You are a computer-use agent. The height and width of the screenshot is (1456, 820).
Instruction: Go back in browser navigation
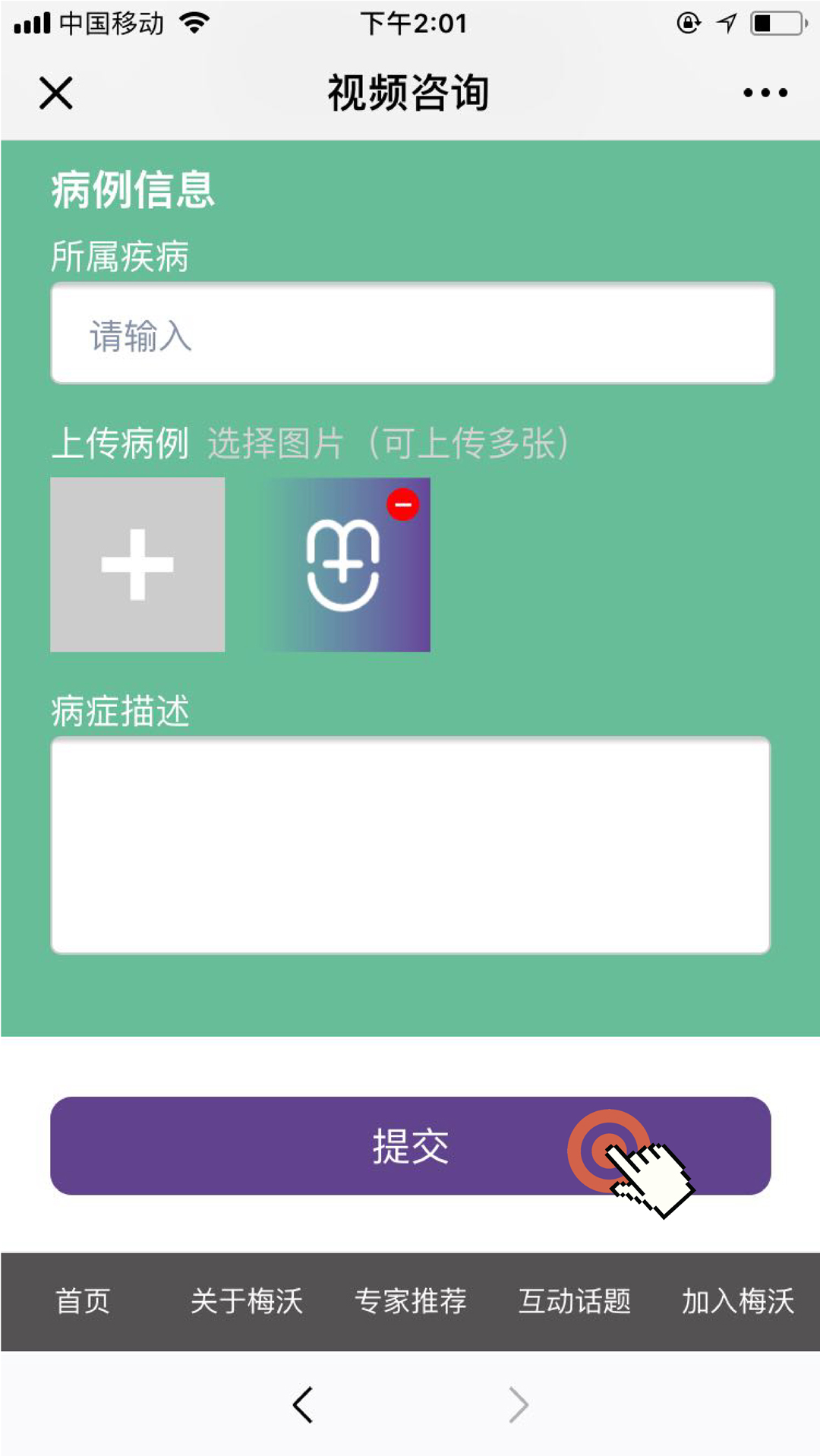point(303,1404)
